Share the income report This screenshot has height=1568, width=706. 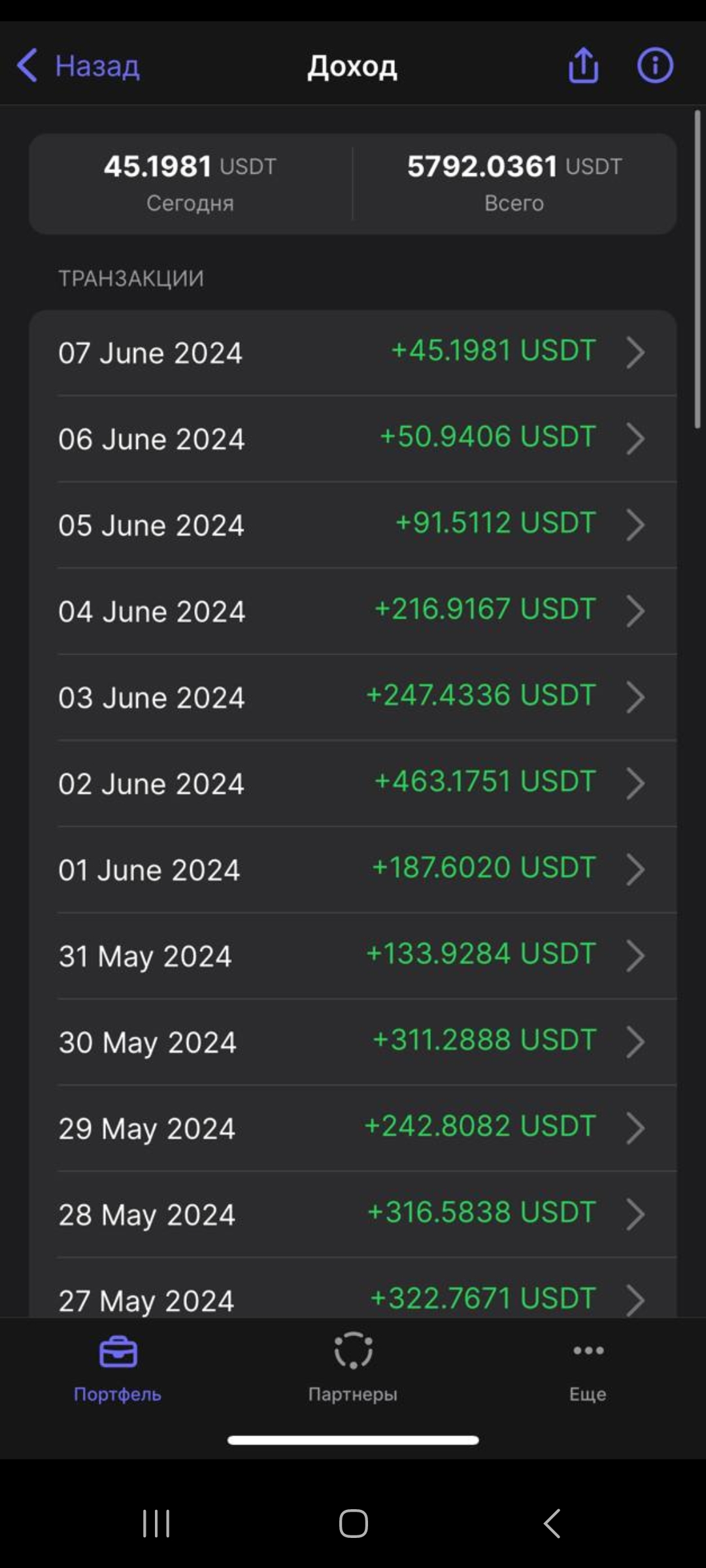point(583,66)
